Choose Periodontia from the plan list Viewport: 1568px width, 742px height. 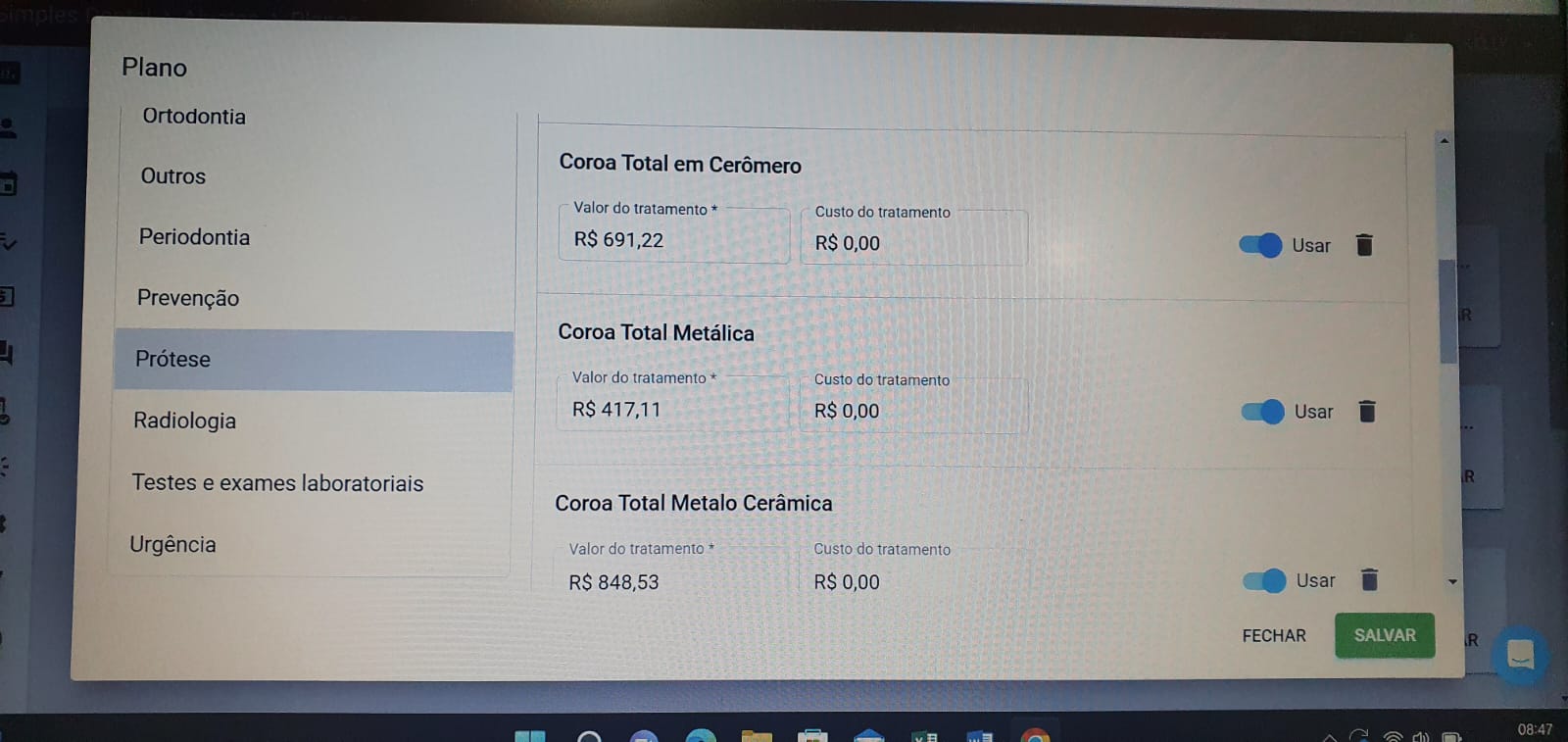[194, 237]
